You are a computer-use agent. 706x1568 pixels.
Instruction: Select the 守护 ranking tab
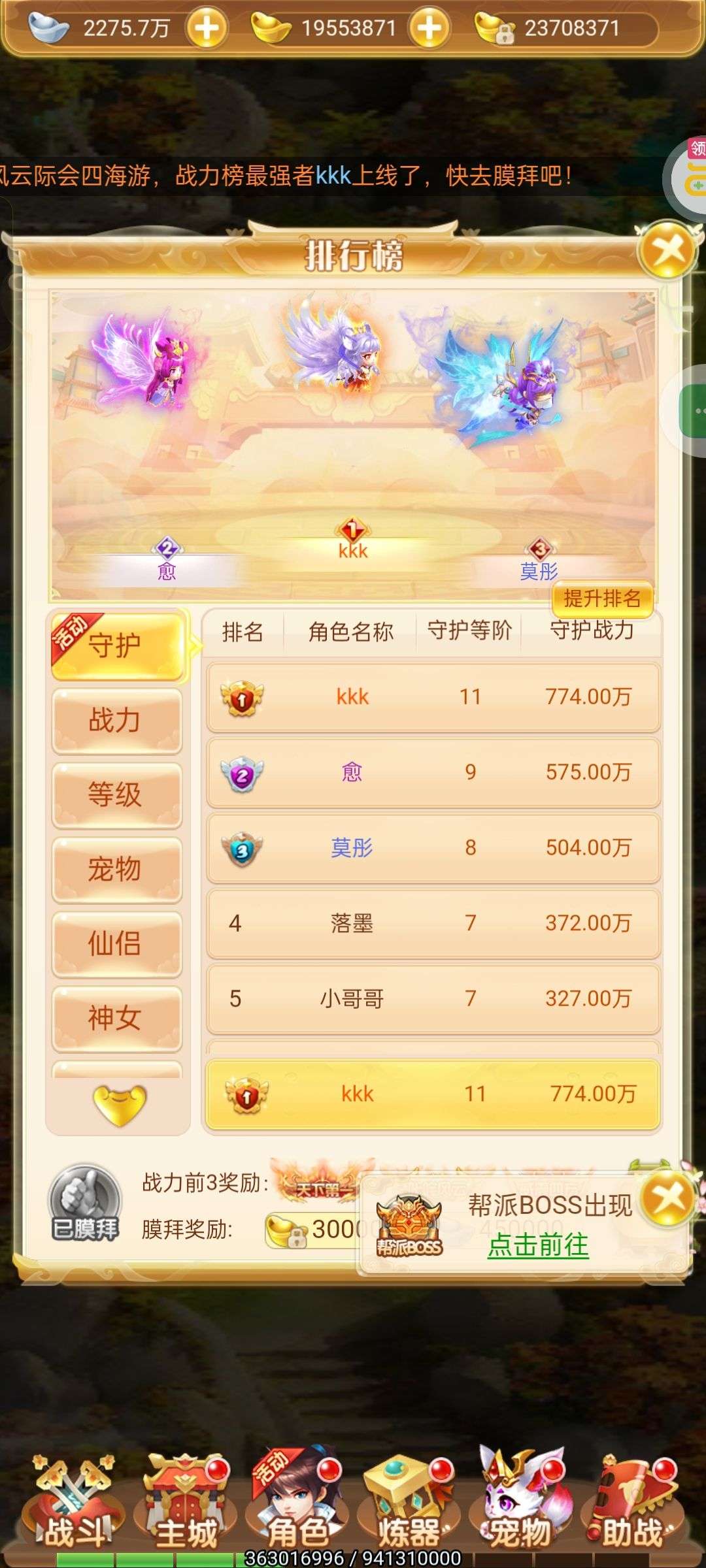(x=116, y=645)
